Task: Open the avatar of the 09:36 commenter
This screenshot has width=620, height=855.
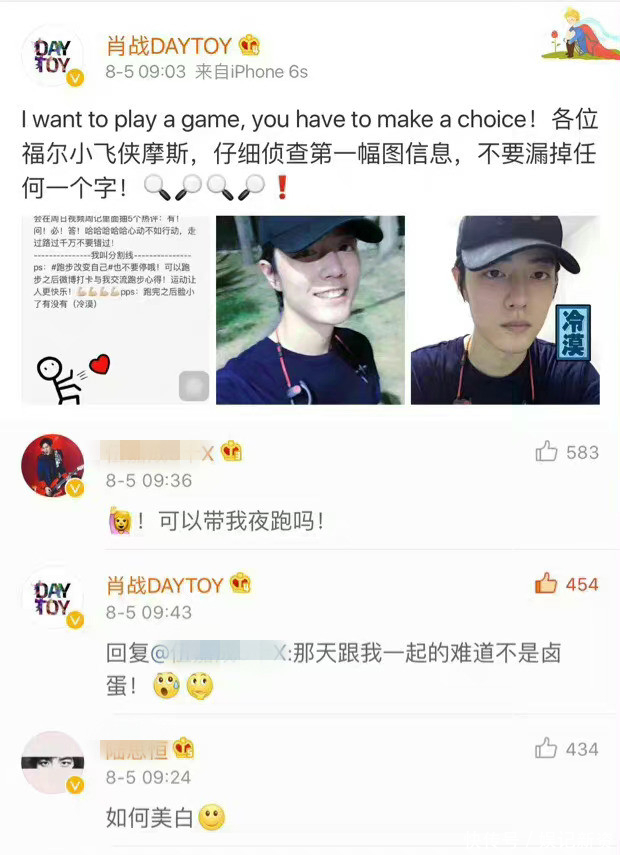Action: tap(52, 466)
